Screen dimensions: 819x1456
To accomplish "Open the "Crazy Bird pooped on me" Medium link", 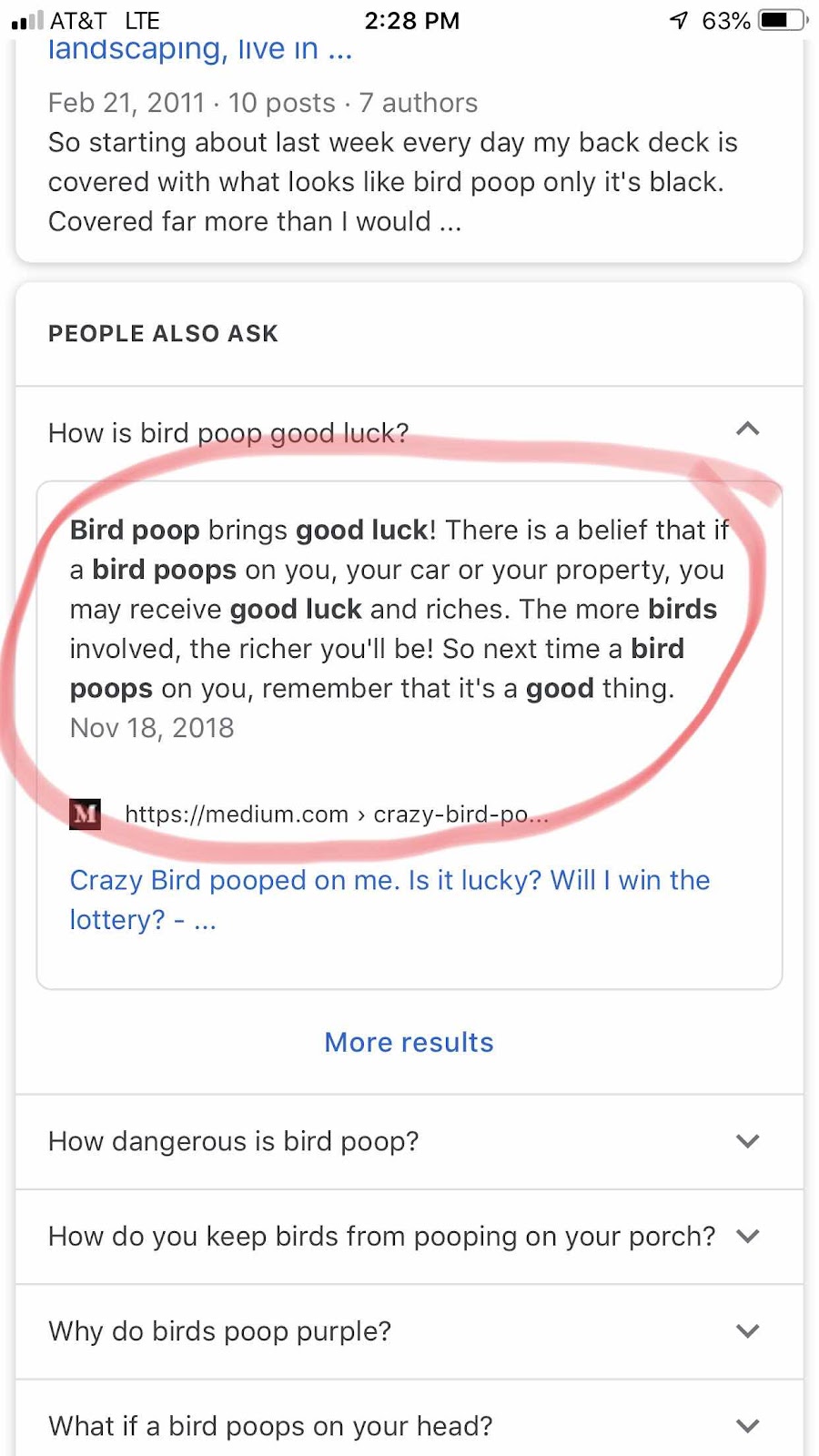I will pos(389,899).
